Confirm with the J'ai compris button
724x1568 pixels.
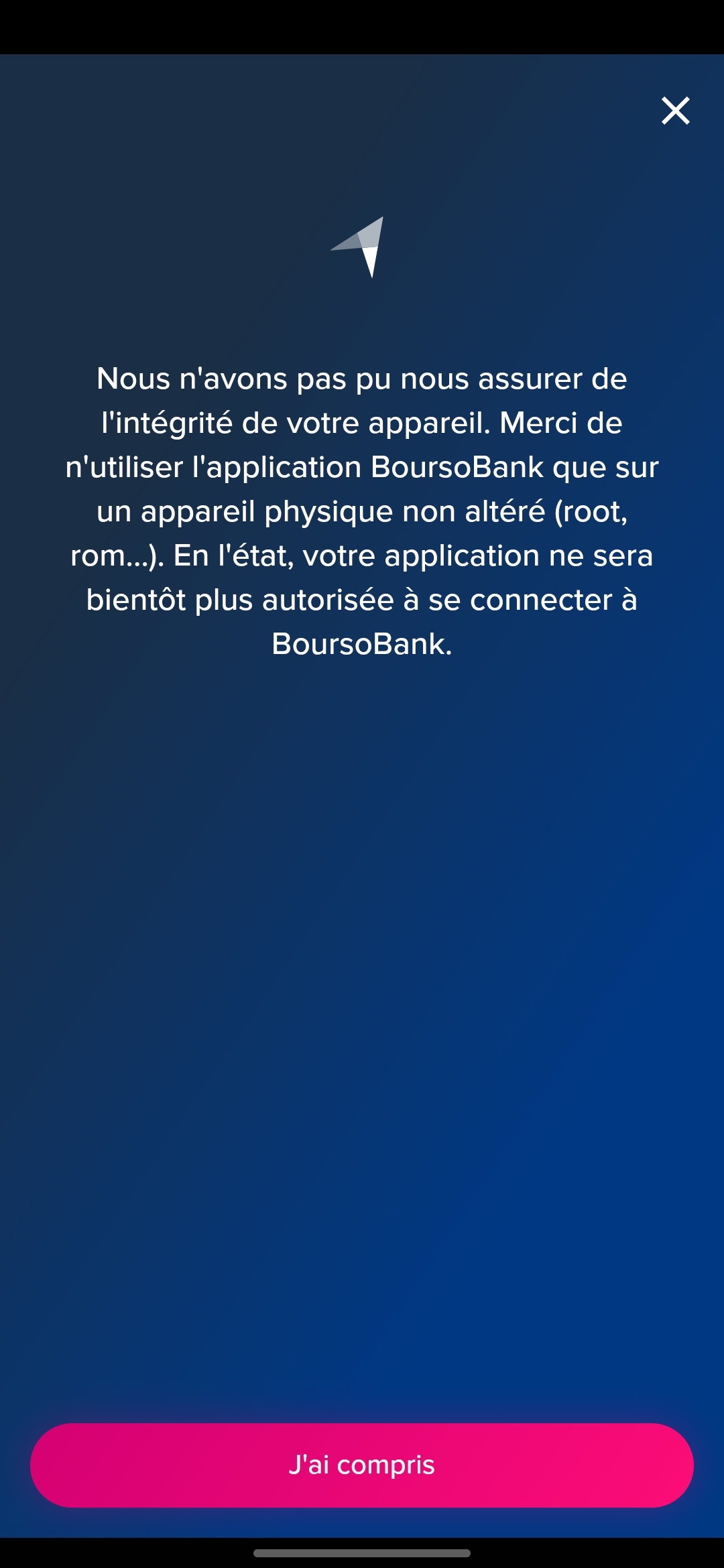point(362,1465)
